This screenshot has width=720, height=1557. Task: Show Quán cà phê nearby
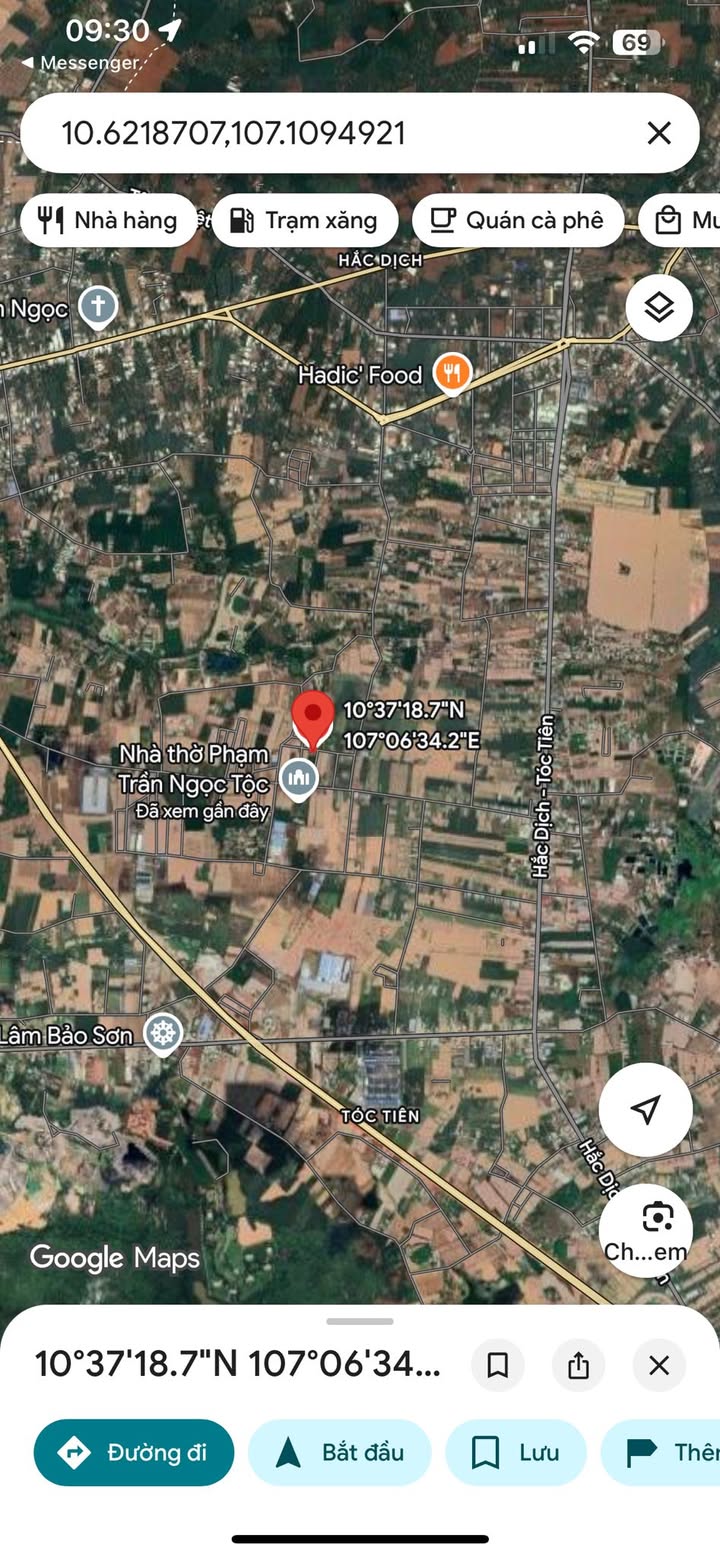point(518,220)
